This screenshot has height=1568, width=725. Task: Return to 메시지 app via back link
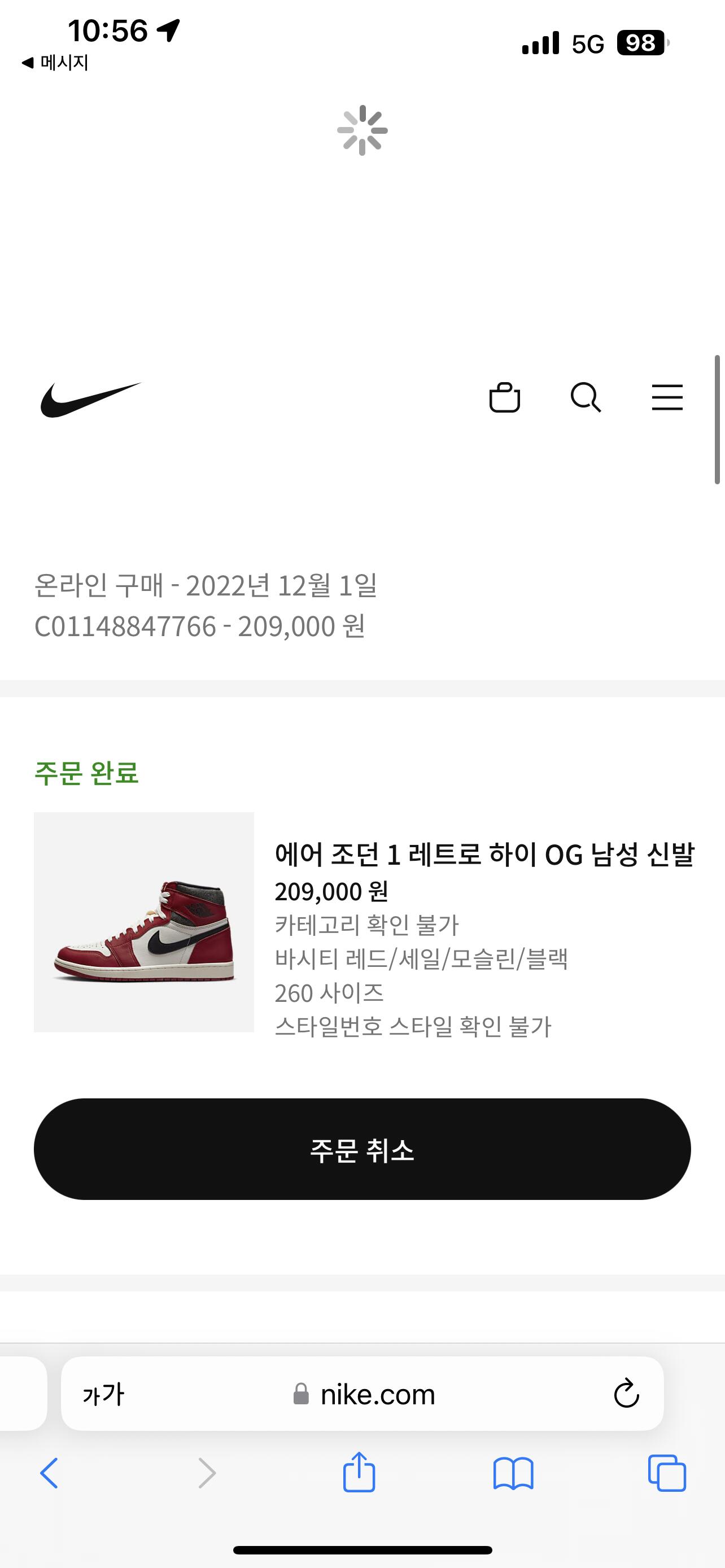(55, 62)
